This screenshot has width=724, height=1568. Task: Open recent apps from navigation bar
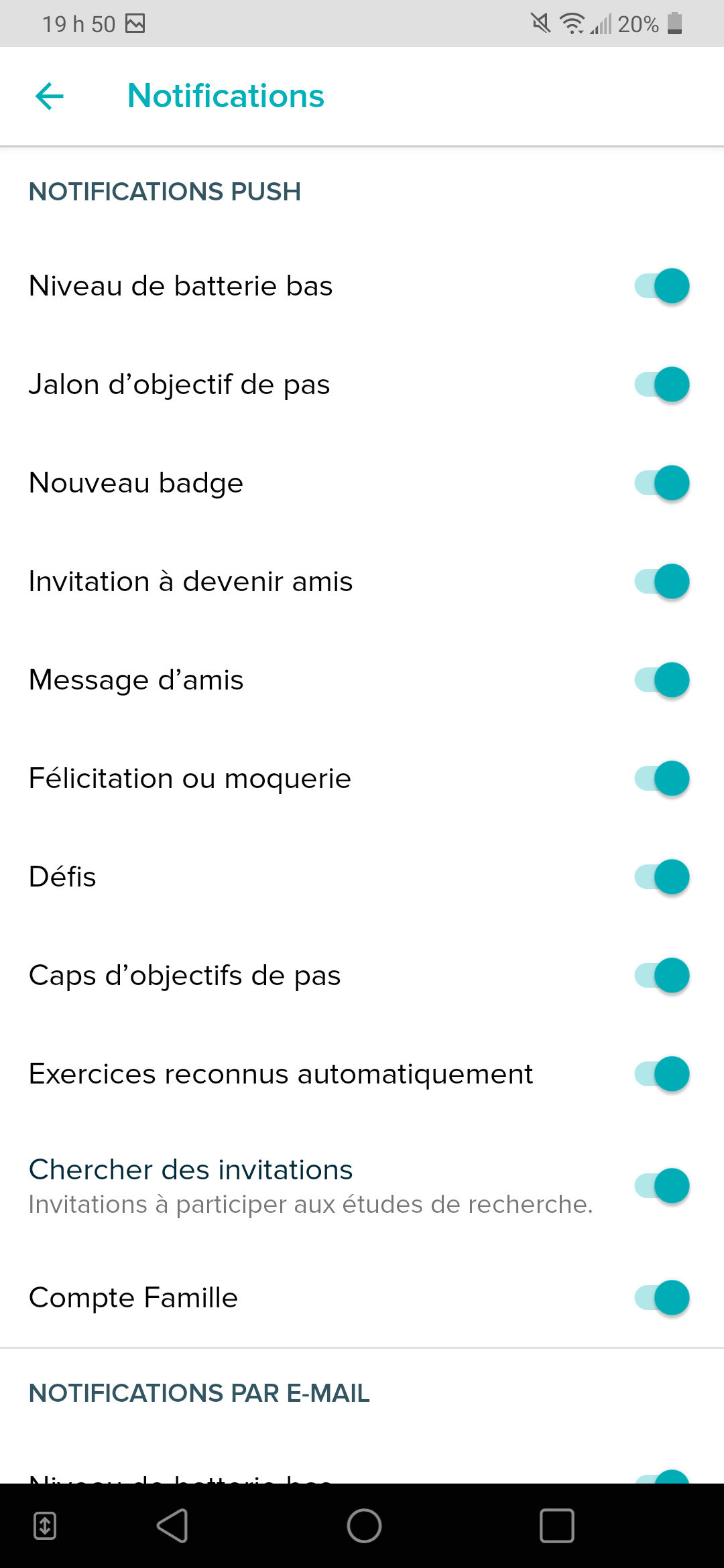[x=557, y=1526]
